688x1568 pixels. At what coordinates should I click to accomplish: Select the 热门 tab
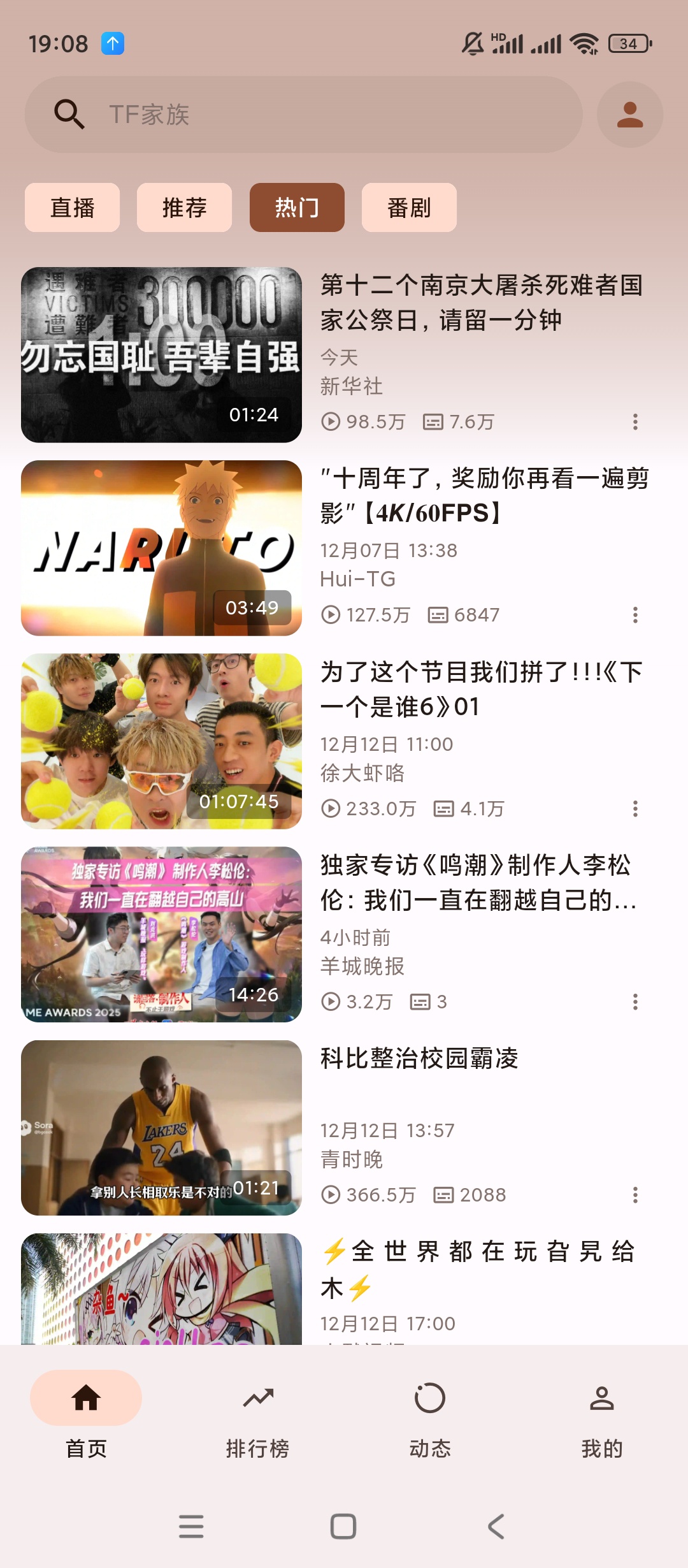(x=297, y=208)
